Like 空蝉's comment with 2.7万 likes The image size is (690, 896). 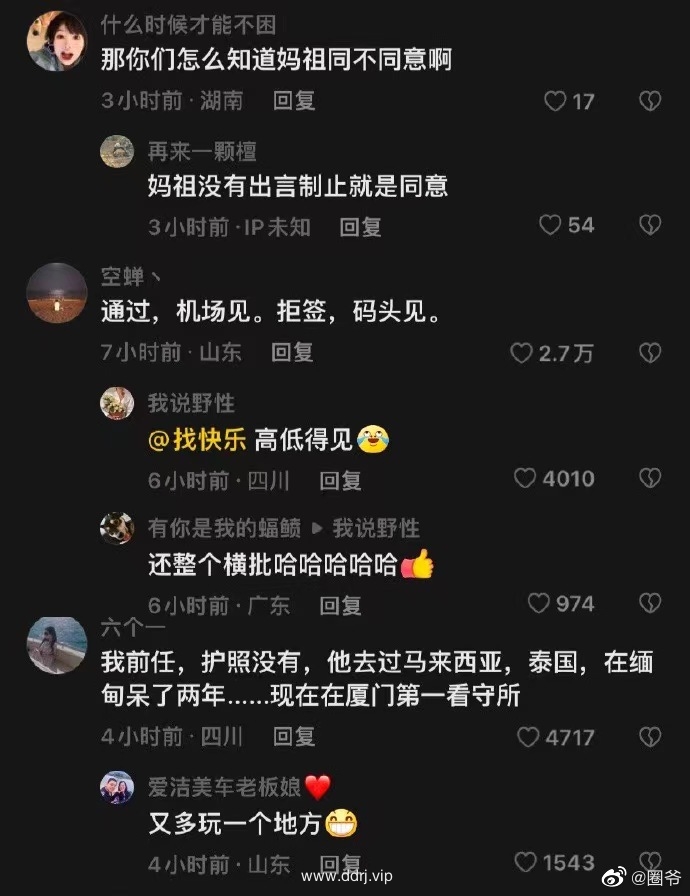click(521, 353)
